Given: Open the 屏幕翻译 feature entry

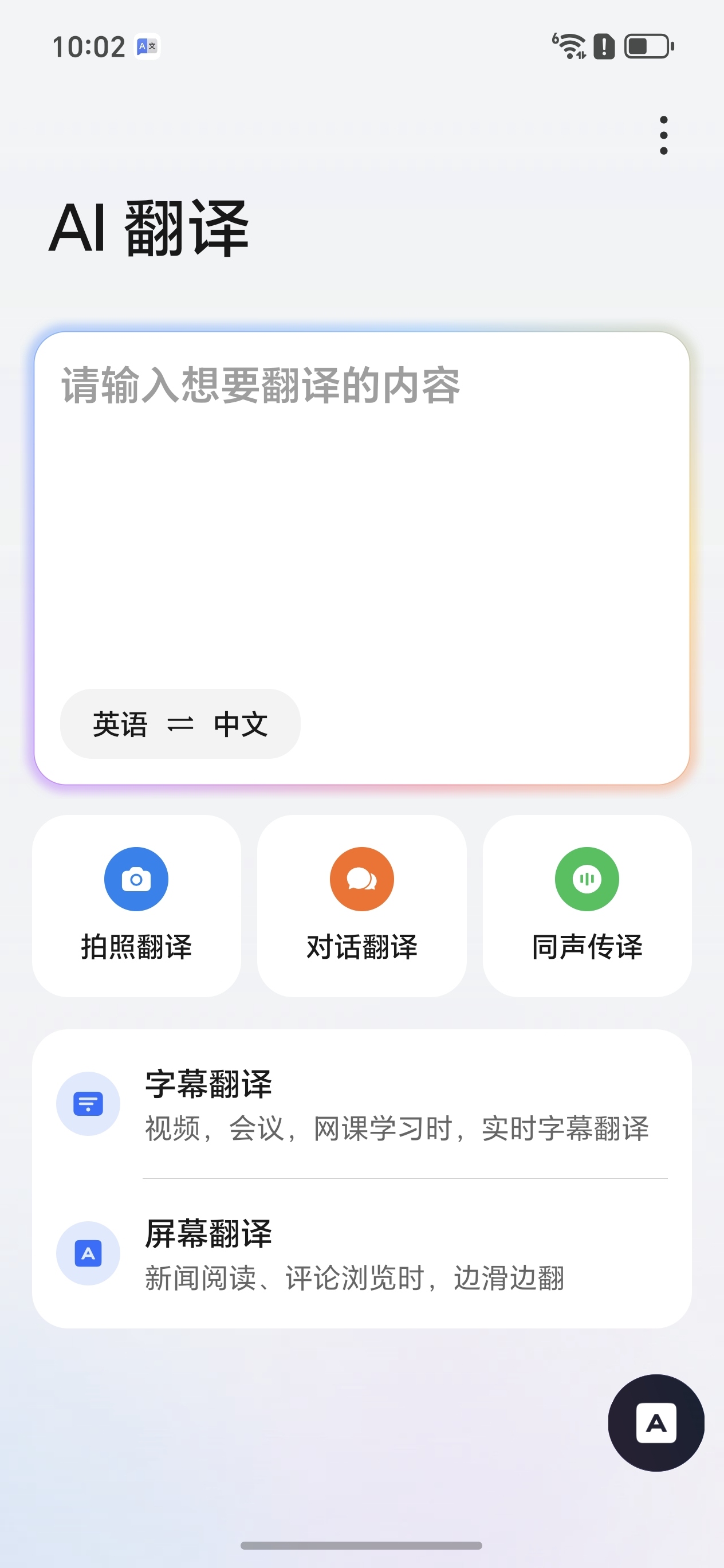Looking at the screenshot, I should pyautogui.click(x=361, y=1254).
